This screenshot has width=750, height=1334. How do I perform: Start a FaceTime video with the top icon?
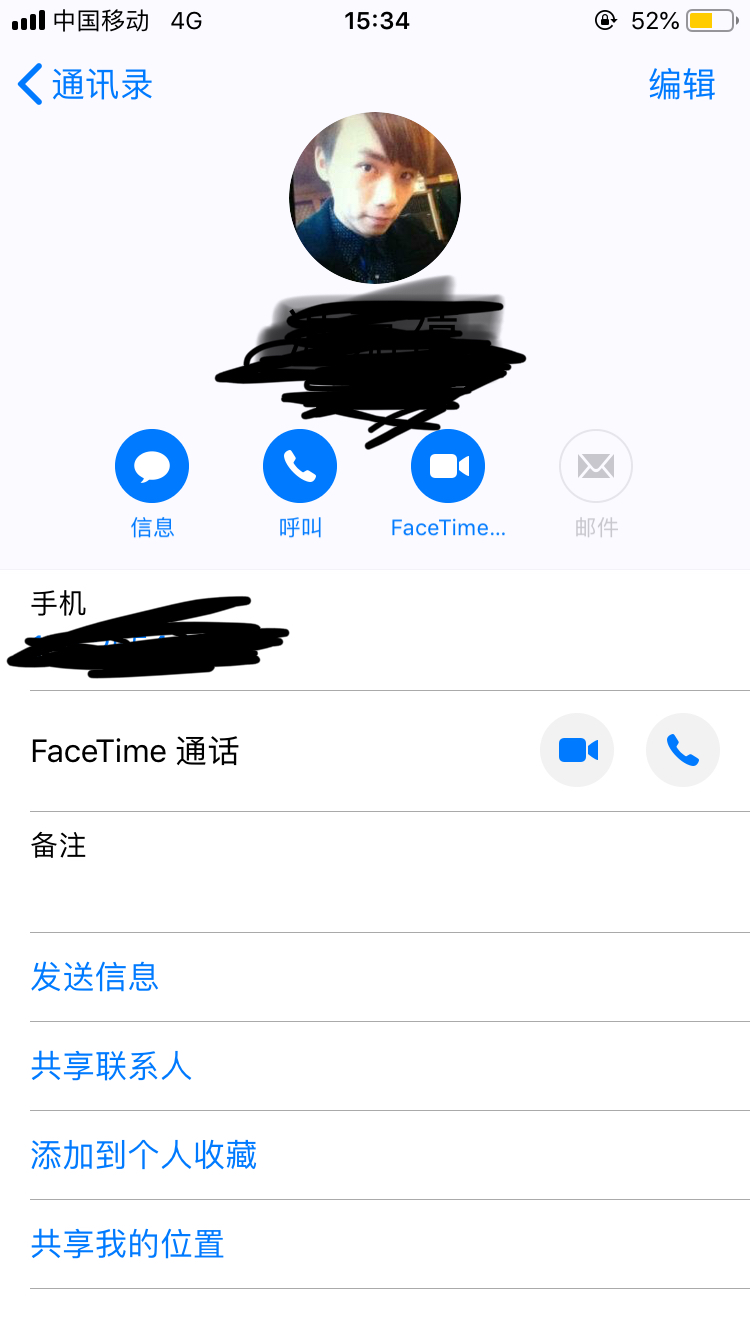click(448, 466)
